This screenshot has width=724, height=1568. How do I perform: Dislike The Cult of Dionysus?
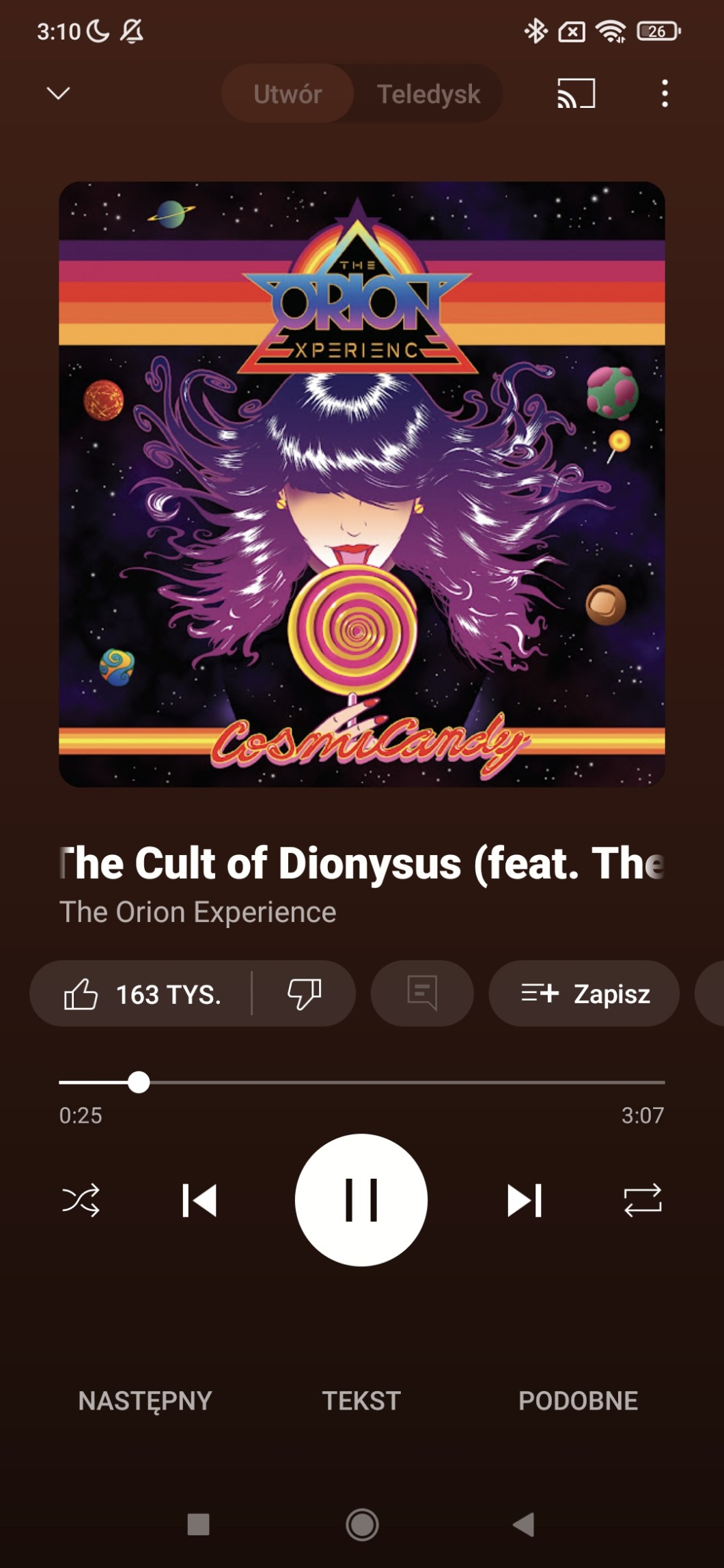point(304,994)
